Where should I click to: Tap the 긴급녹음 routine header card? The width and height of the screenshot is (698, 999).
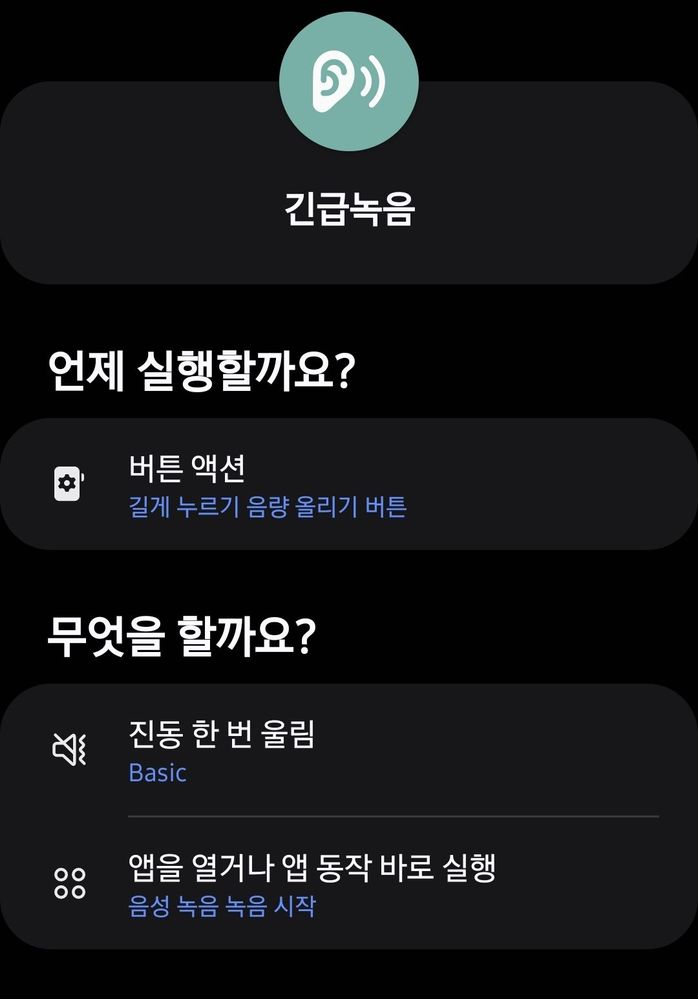(x=348, y=210)
